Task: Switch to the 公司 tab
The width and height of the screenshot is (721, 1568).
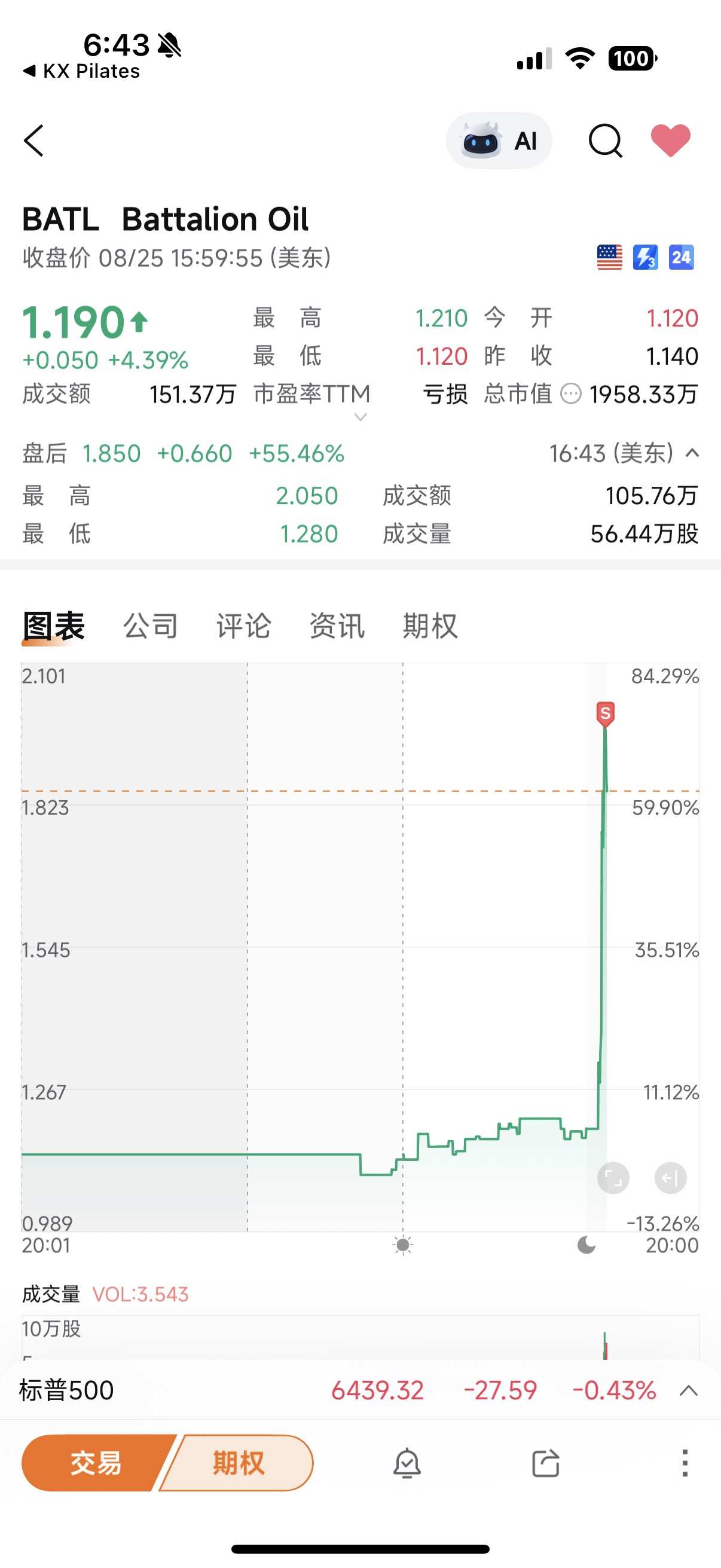Action: pyautogui.click(x=150, y=626)
